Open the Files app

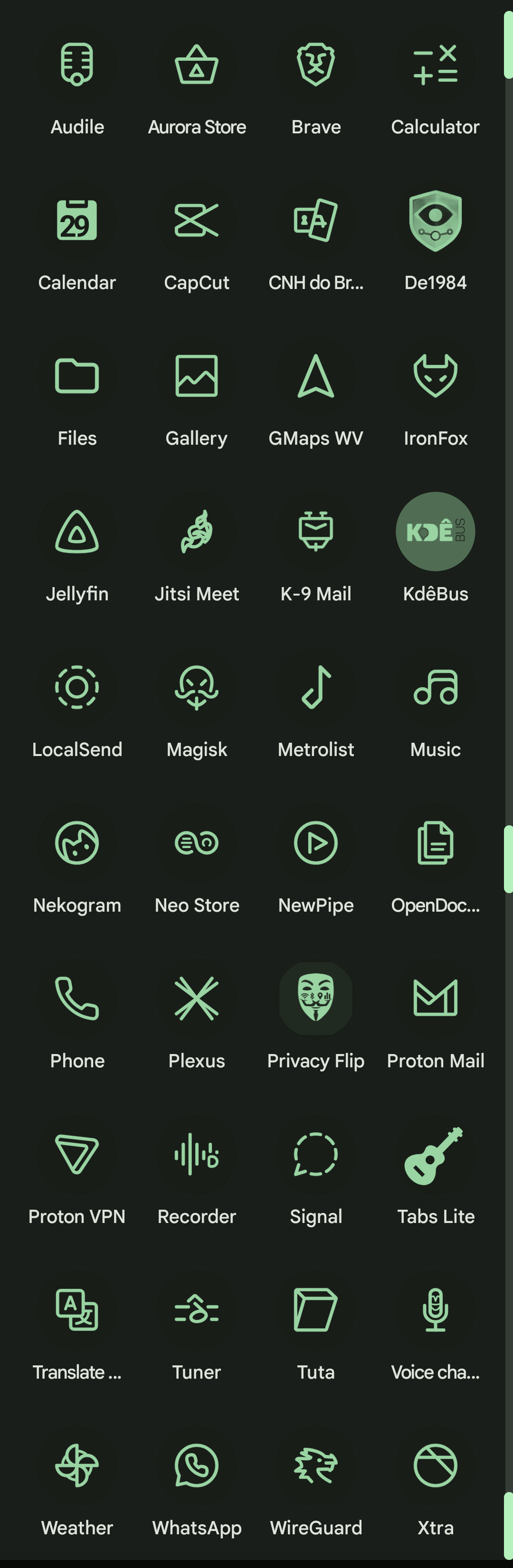coord(77,376)
